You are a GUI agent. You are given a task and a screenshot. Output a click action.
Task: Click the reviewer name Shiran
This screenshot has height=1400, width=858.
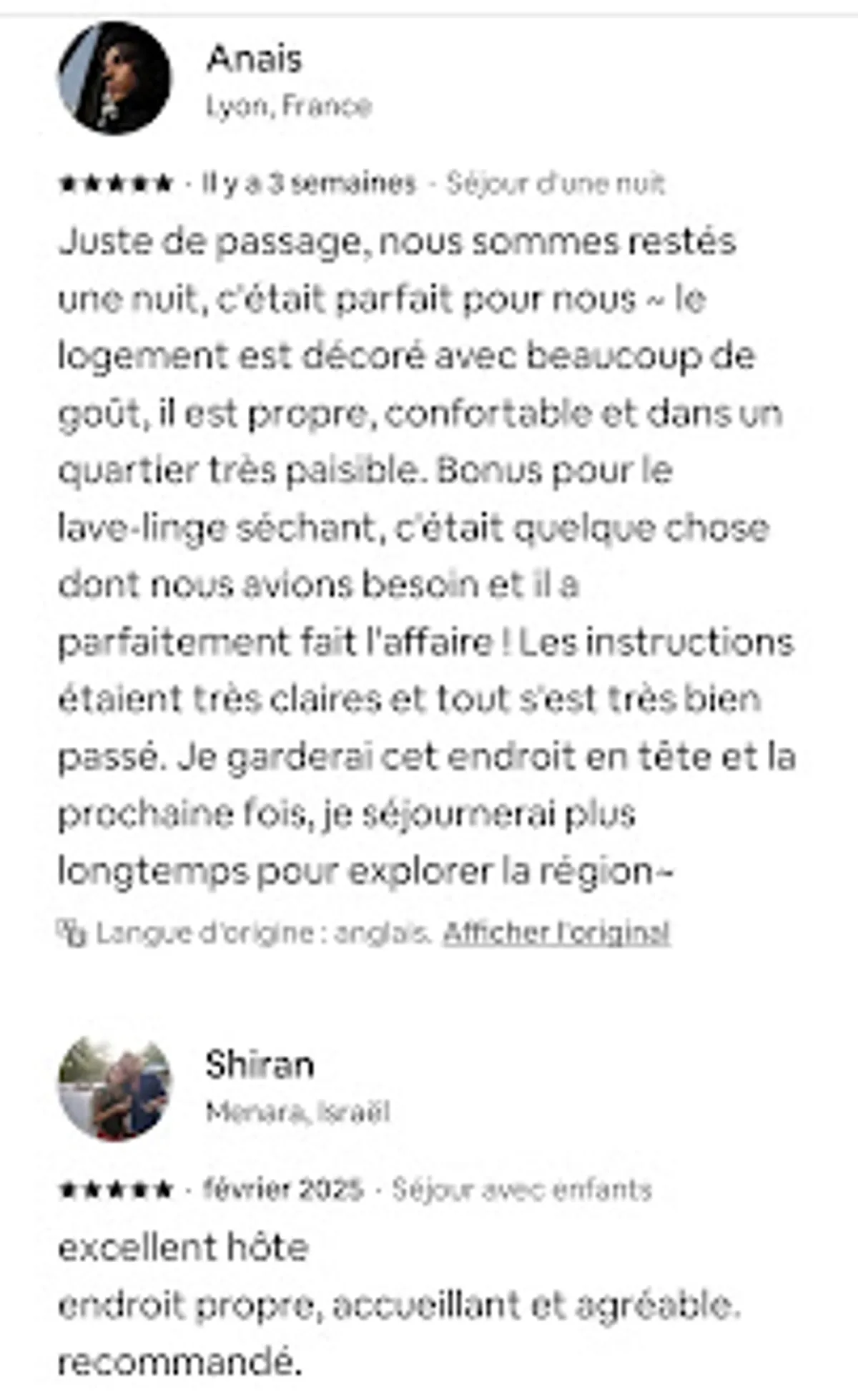(261, 1065)
